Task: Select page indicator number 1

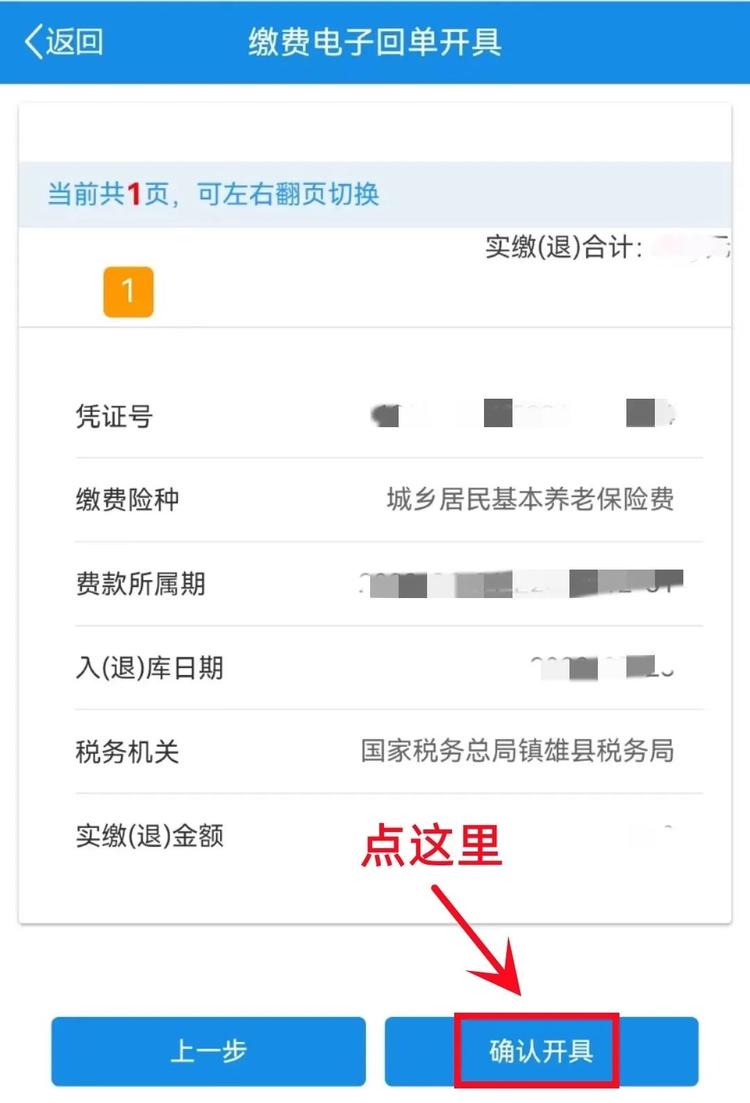Action: pos(128,292)
